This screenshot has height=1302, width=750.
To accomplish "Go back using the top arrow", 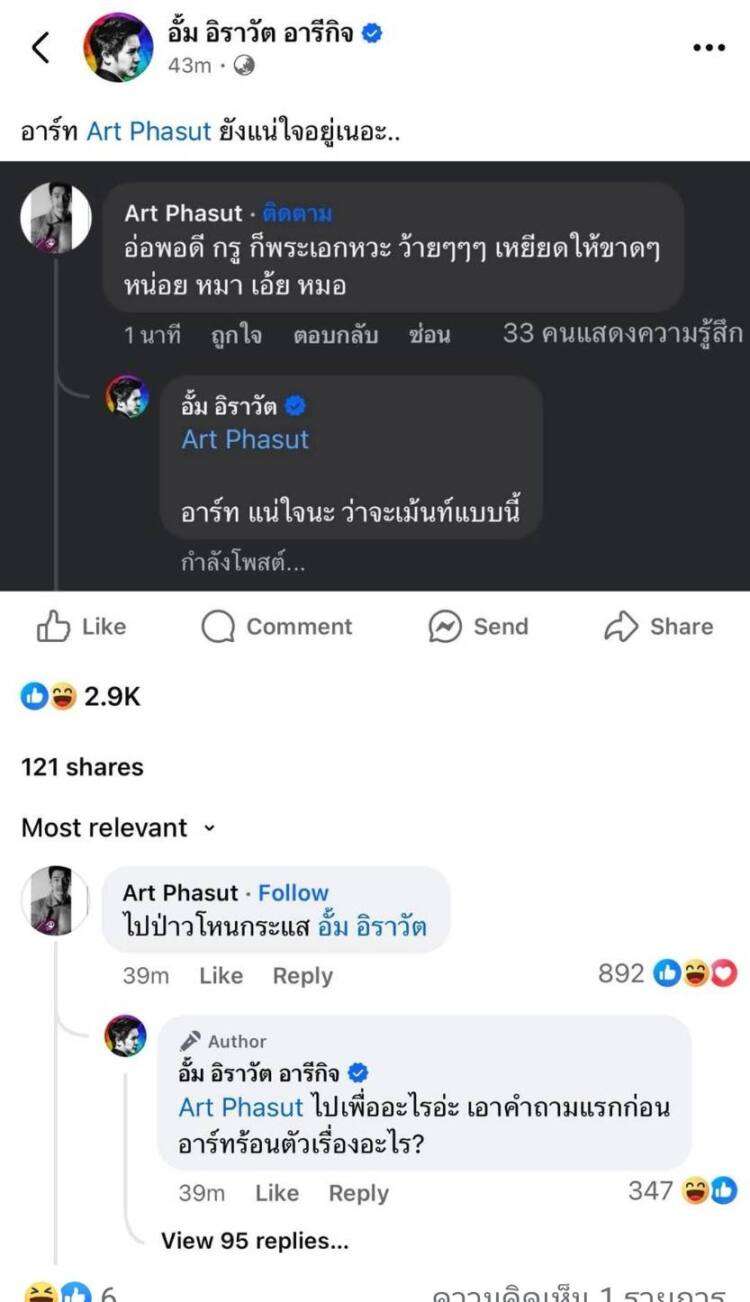I will 40,47.
